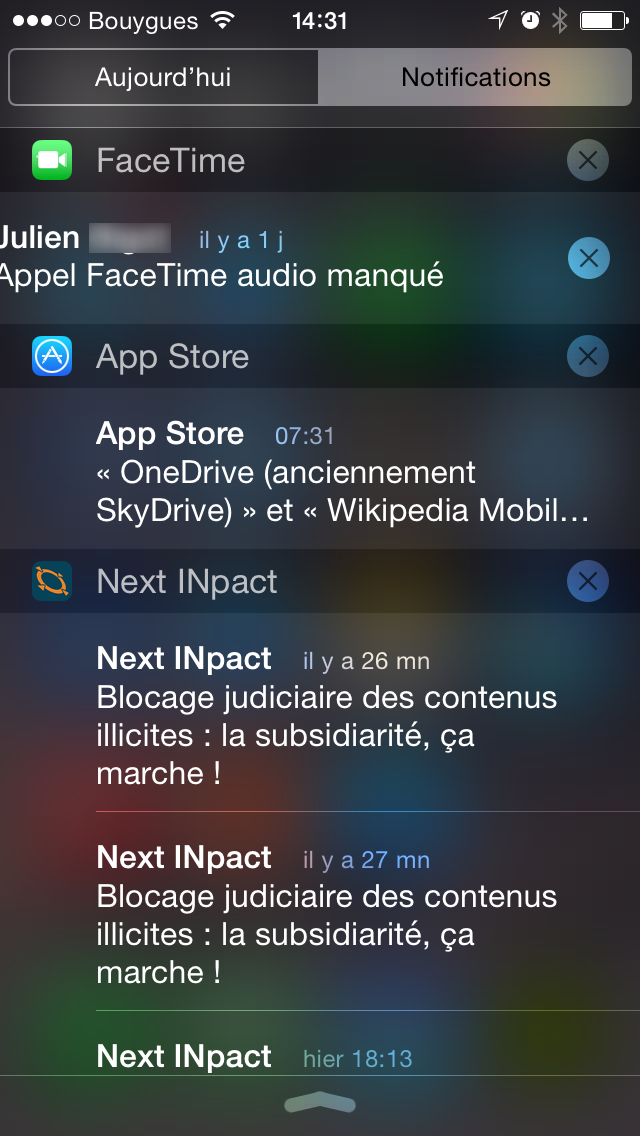The width and height of the screenshot is (640, 1136).
Task: Dismiss Julien's missed FaceTime call notification
Action: pos(588,258)
